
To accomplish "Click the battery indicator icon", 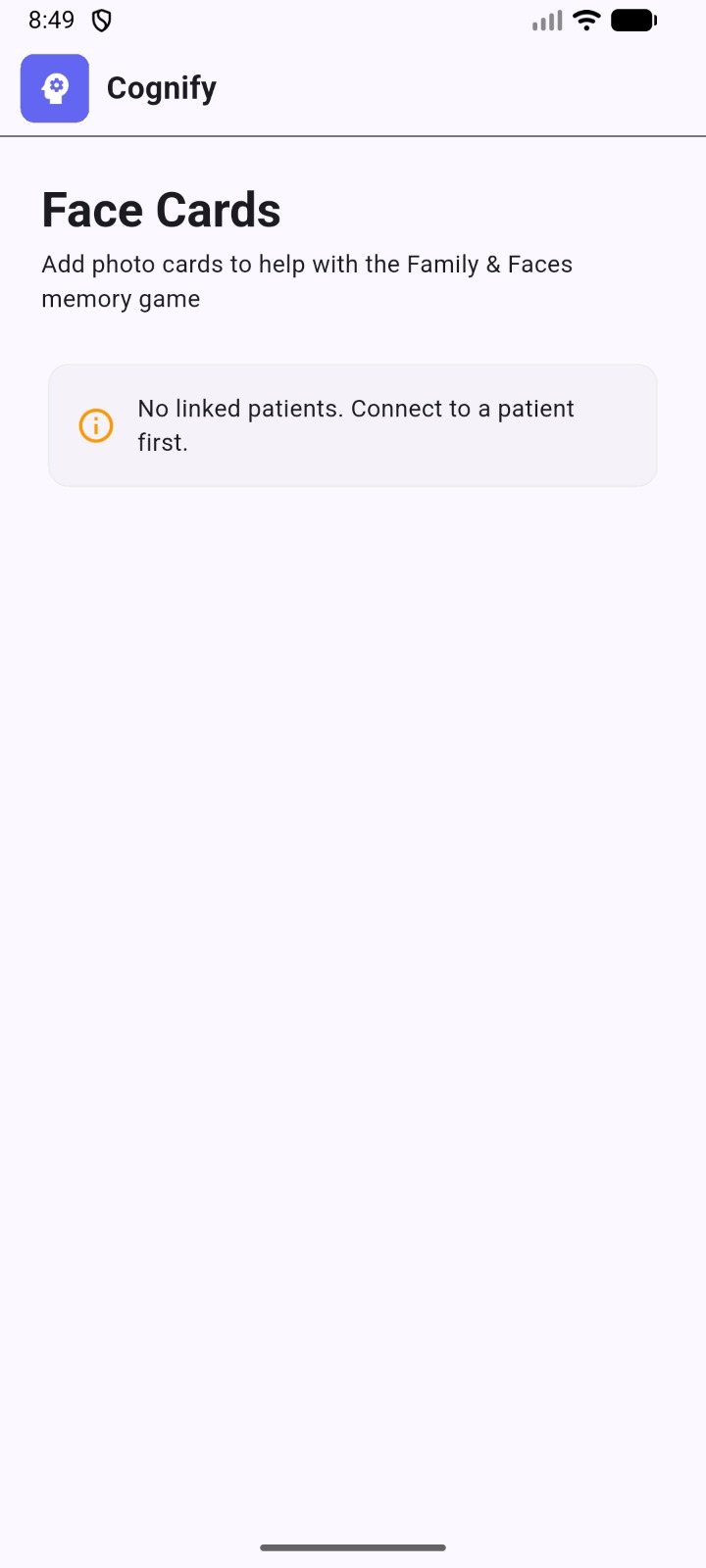I will (x=632, y=20).
